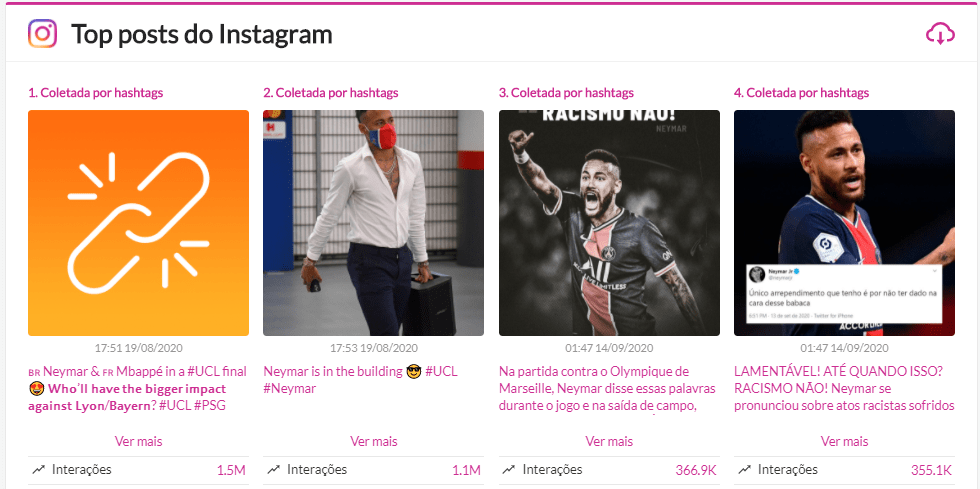Open the broken-link placeholder of post 1
Screen dimensions: 980x489
coord(138,222)
